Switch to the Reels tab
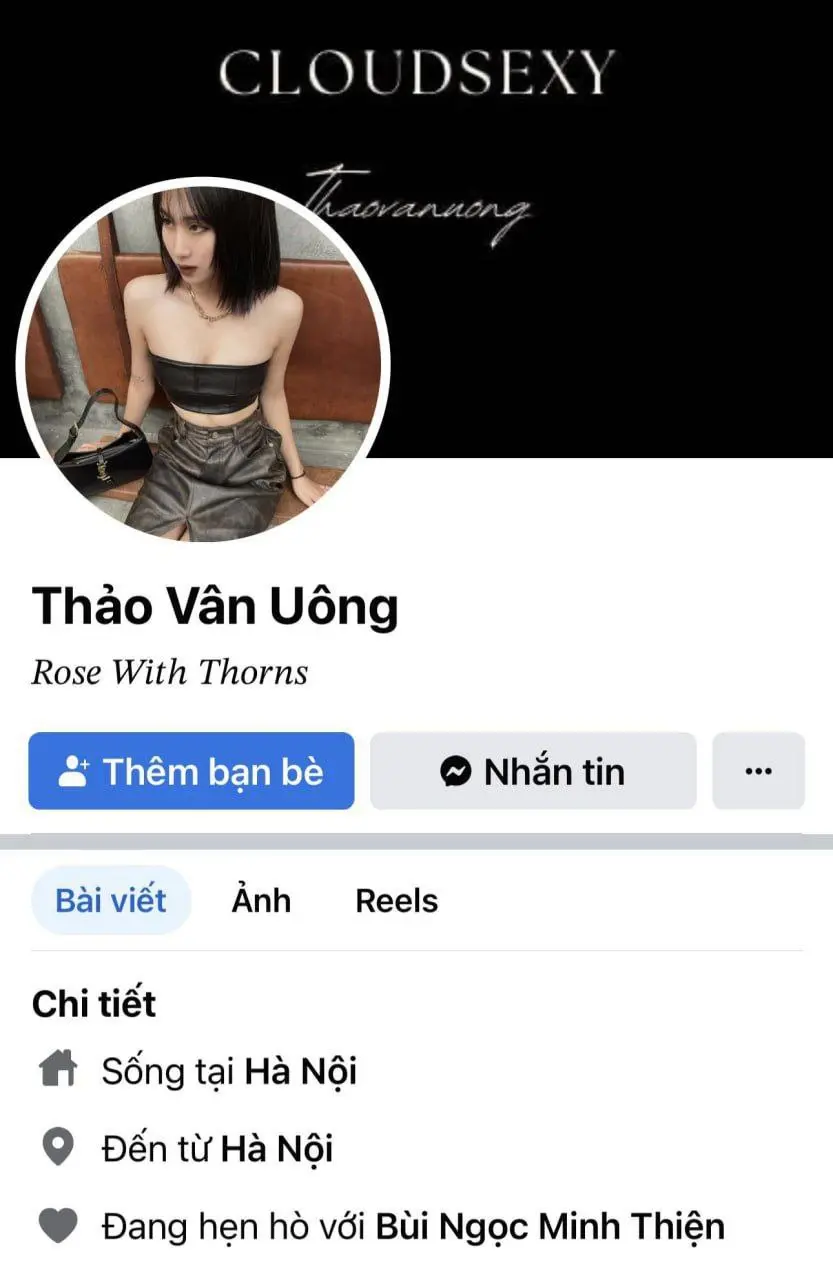 click(396, 900)
